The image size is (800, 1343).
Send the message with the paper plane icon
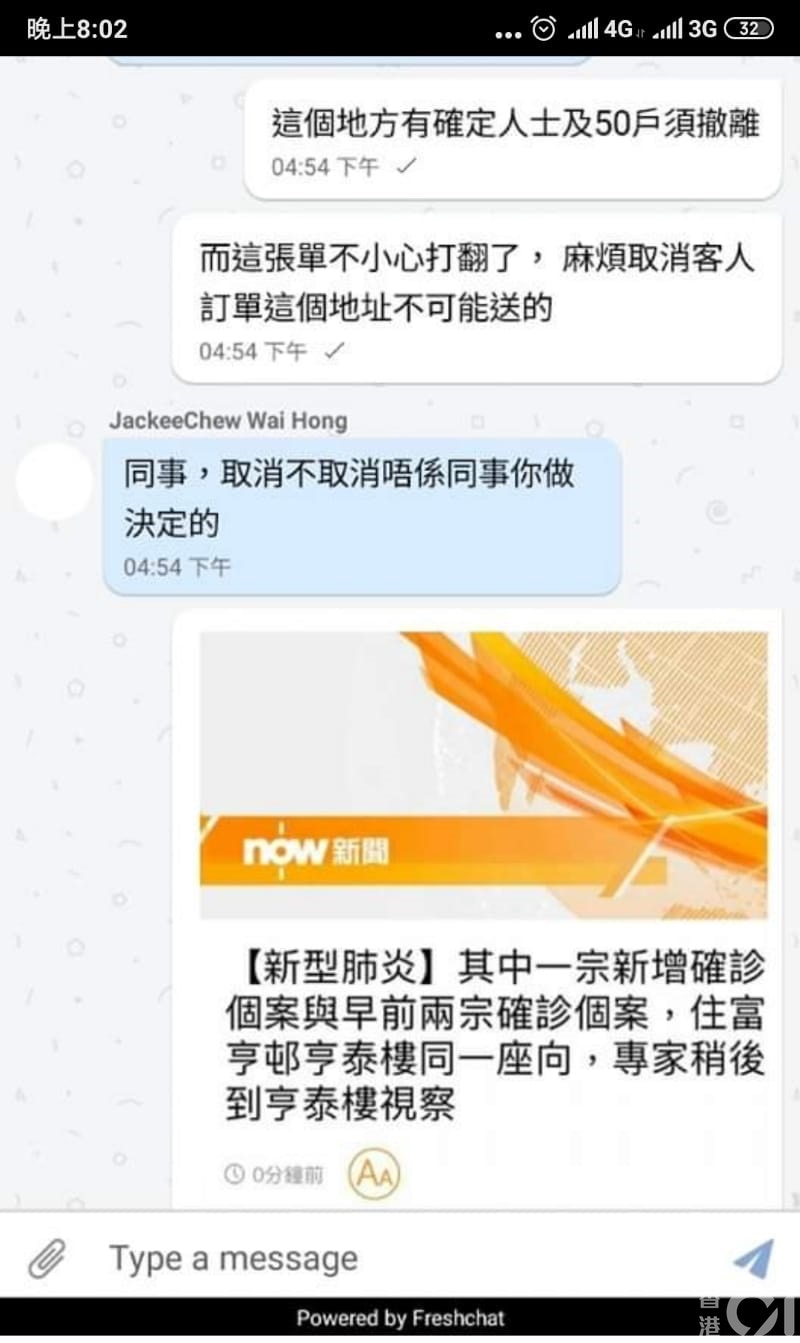point(752,1258)
